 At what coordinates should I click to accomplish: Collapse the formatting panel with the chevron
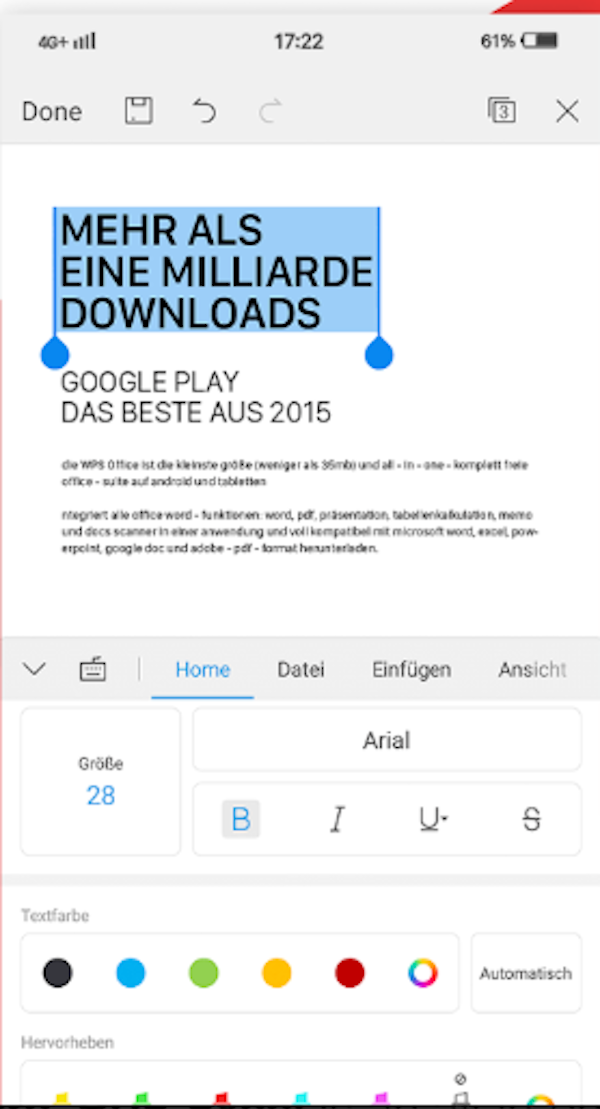(x=34, y=669)
